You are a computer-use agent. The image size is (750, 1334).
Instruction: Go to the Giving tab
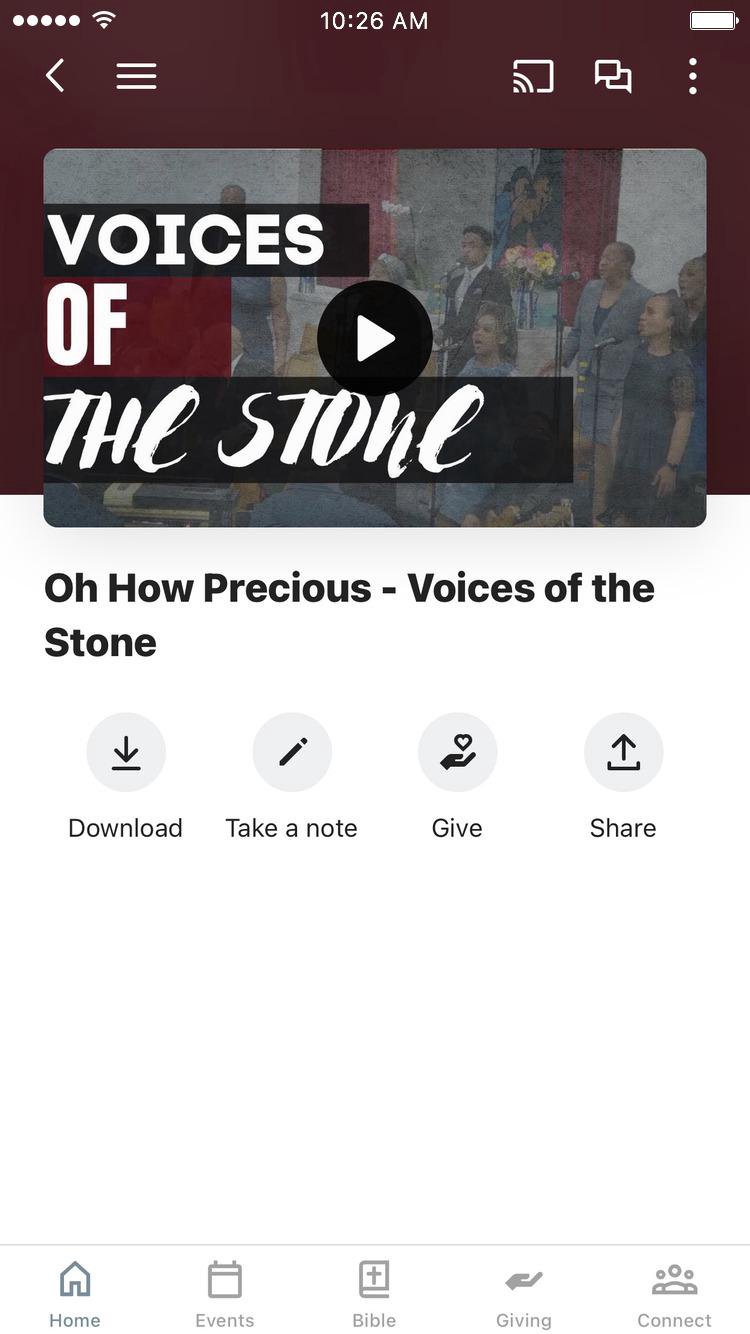(524, 1292)
